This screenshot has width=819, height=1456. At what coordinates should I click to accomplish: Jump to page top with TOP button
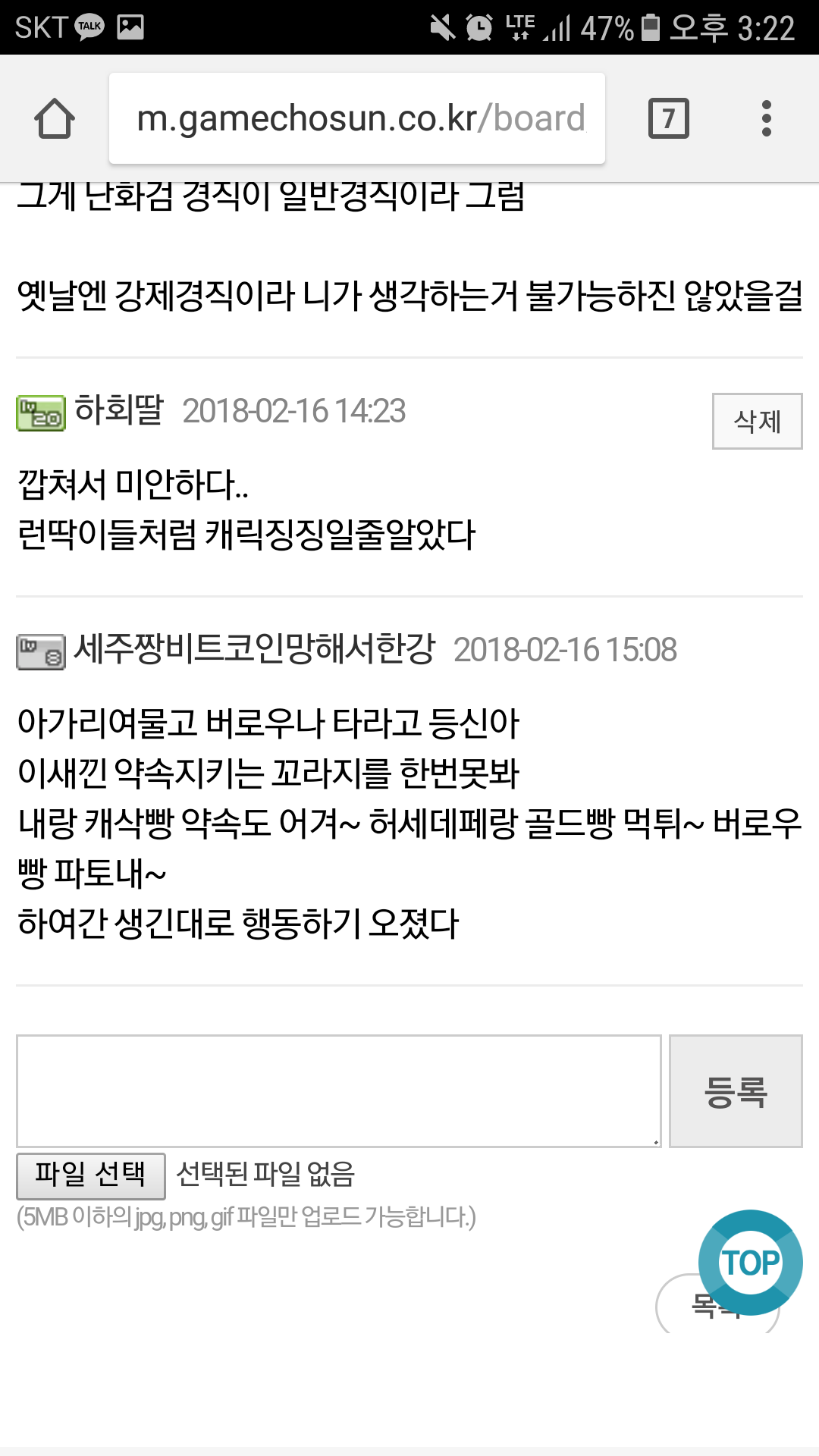[x=750, y=1262]
